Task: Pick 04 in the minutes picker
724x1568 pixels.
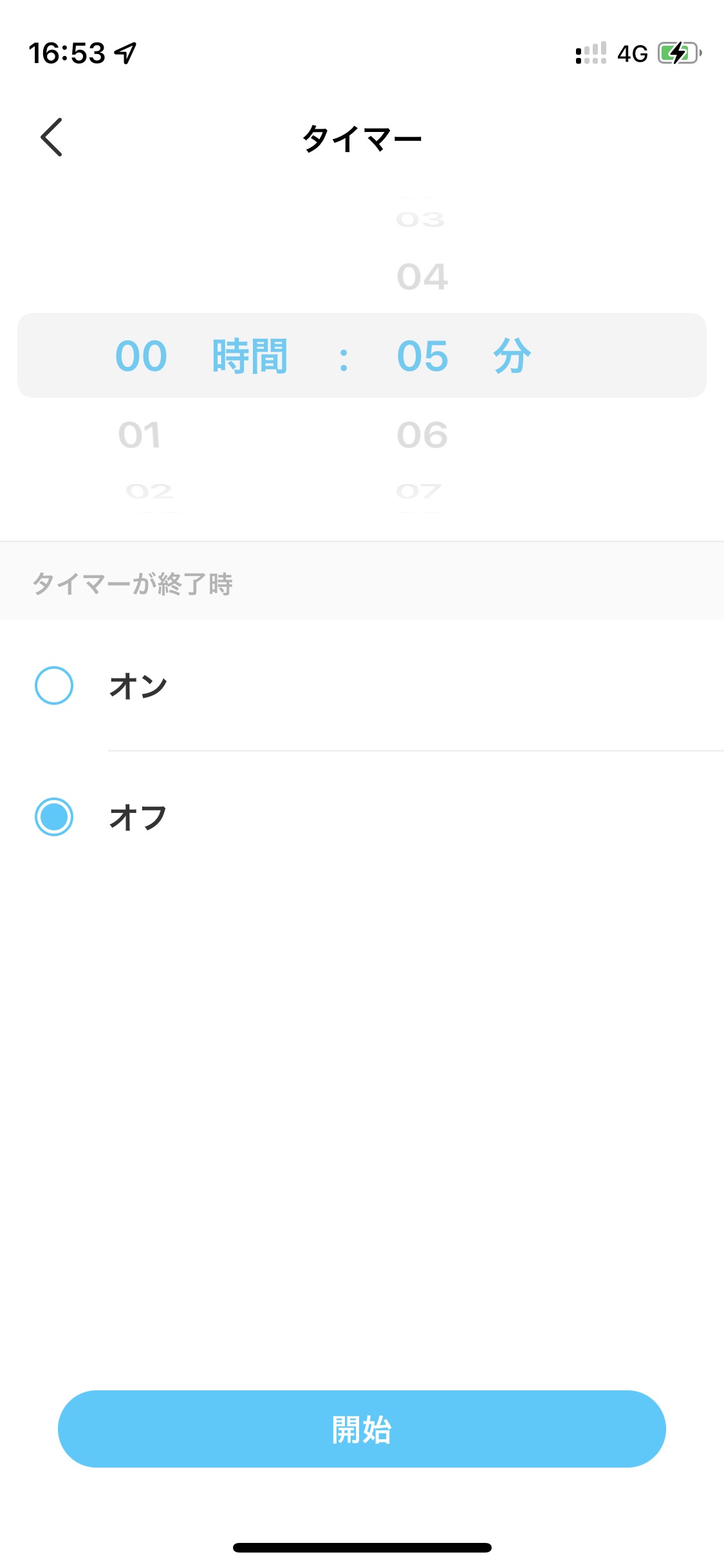Action: (x=422, y=277)
